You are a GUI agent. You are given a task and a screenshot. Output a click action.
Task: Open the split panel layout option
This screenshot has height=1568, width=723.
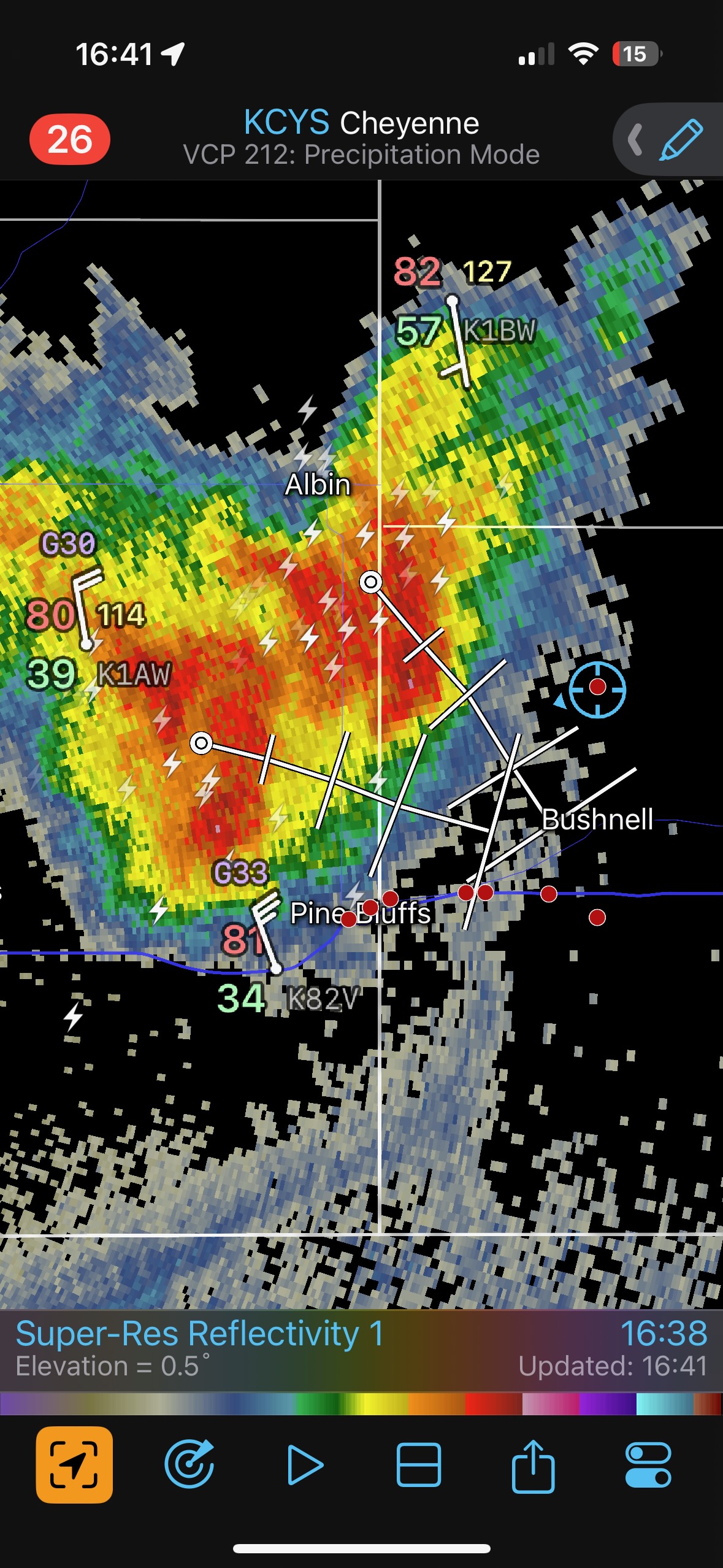point(419,1464)
